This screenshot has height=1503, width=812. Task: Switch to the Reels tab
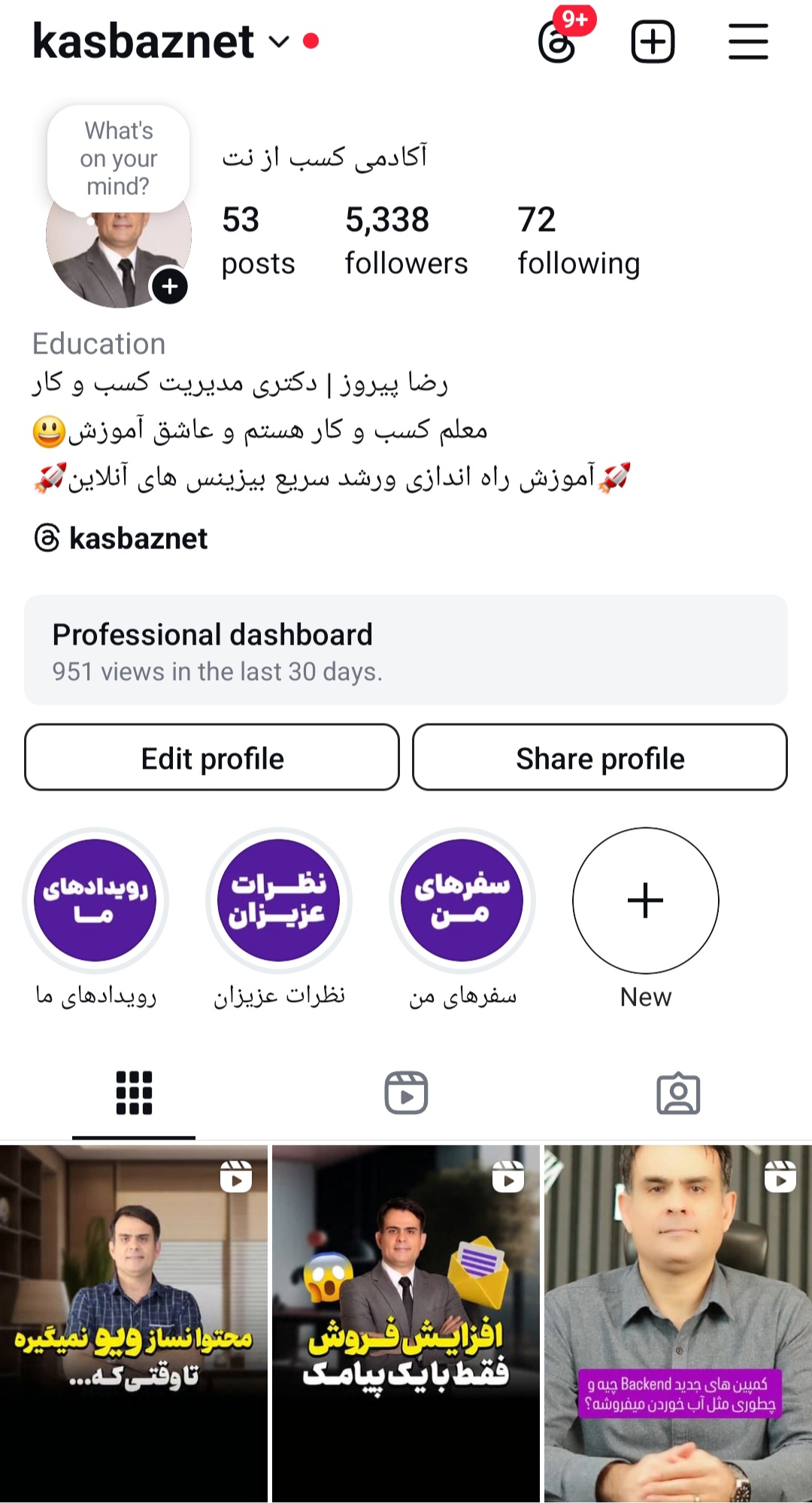(406, 1093)
